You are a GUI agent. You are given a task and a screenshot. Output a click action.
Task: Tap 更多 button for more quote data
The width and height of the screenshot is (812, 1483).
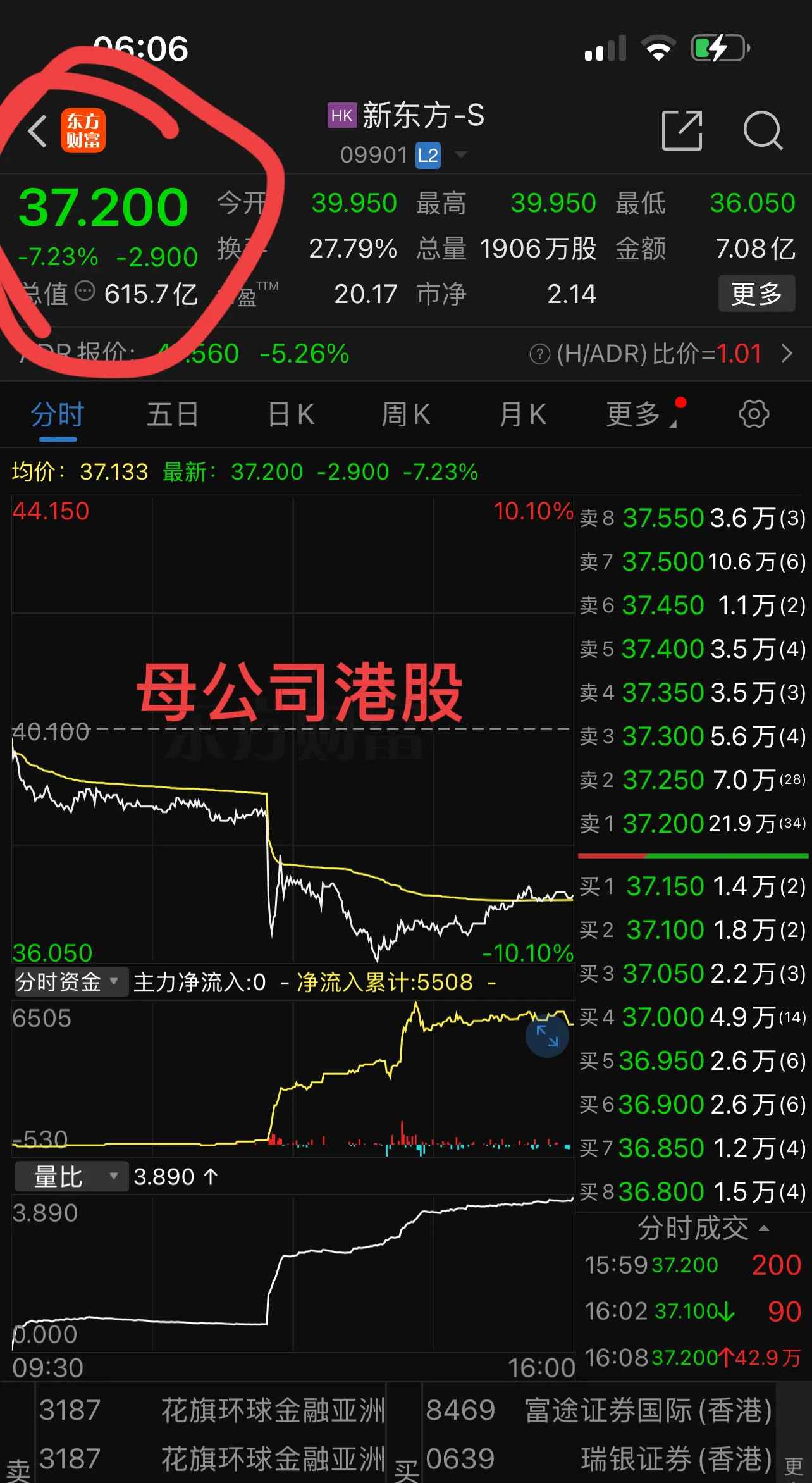coord(756,294)
